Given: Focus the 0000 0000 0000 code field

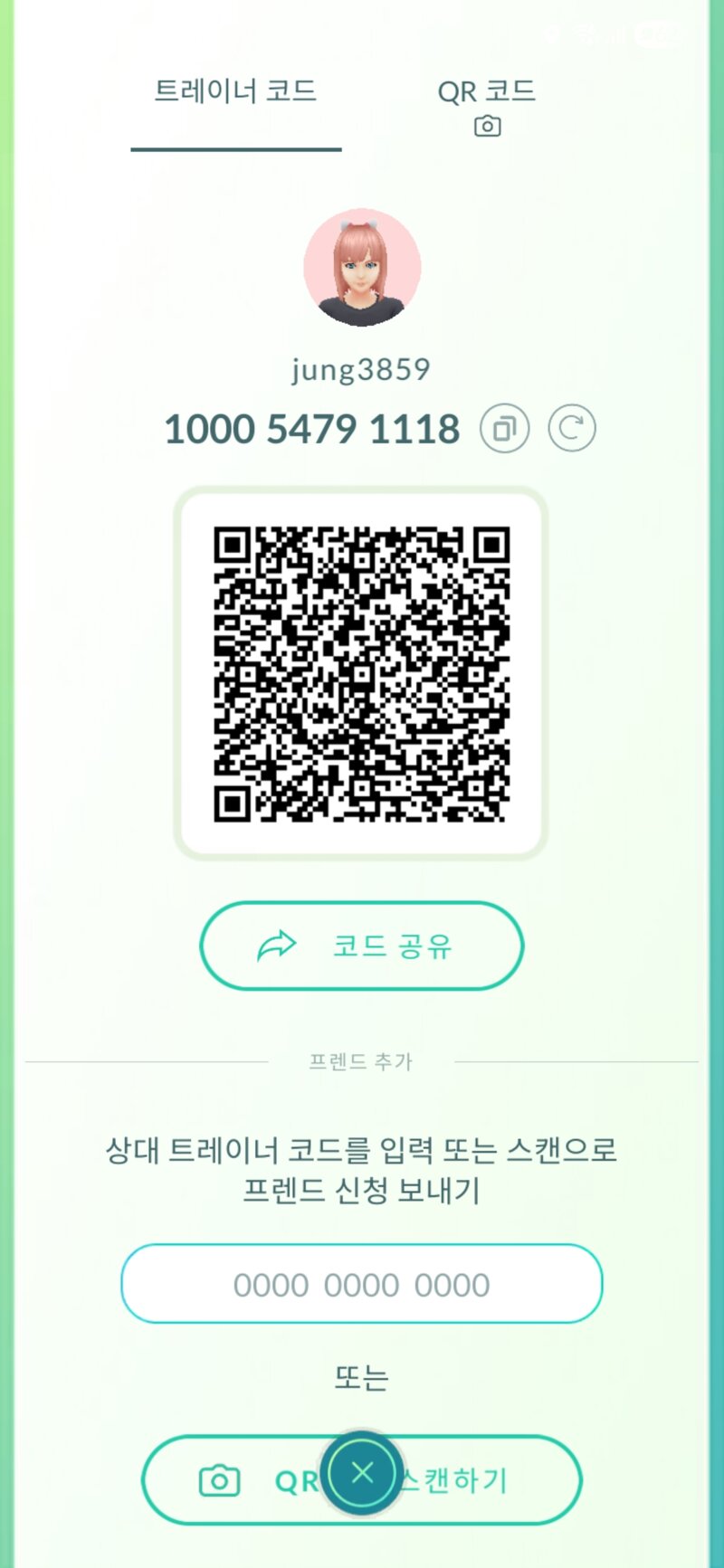Looking at the screenshot, I should (x=361, y=1283).
